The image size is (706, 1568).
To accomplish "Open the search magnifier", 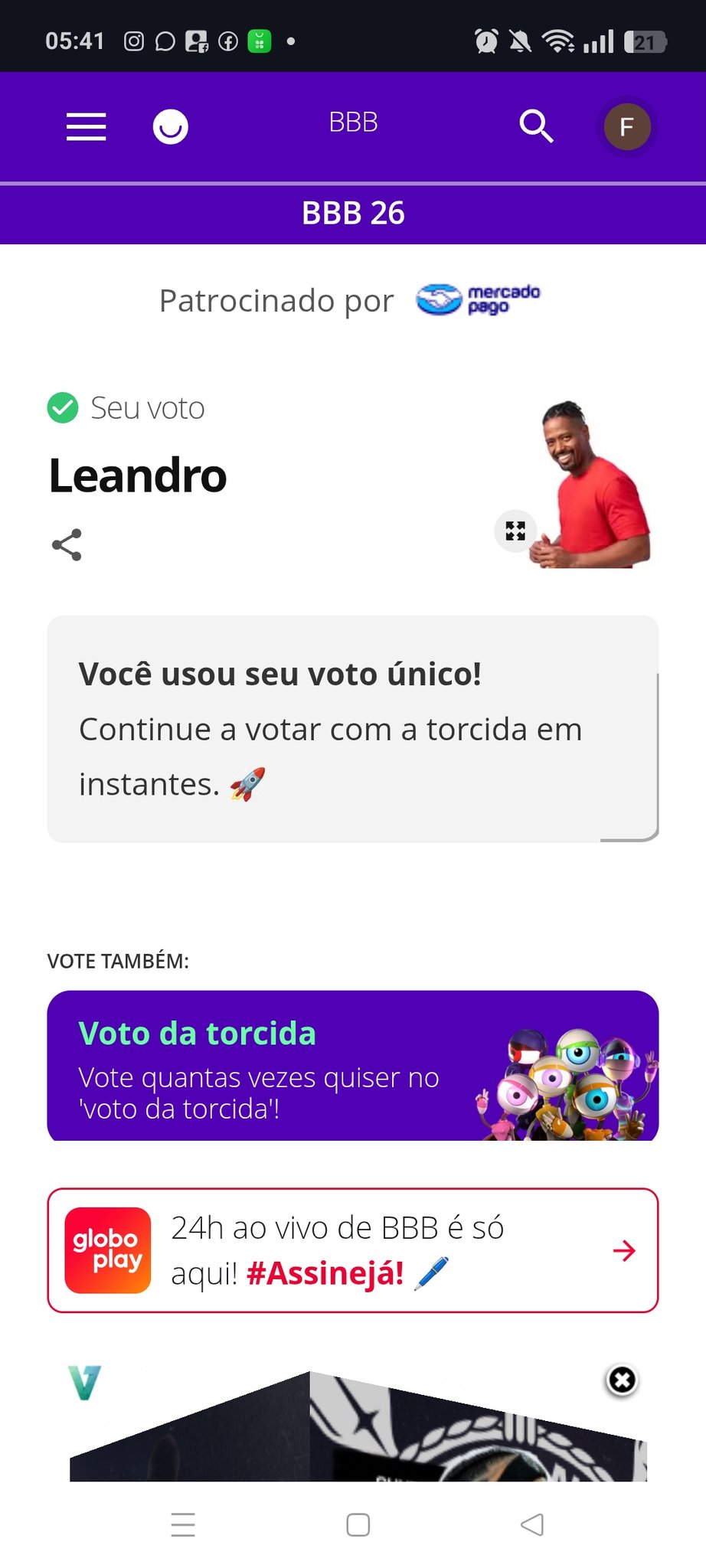I will click(x=536, y=126).
